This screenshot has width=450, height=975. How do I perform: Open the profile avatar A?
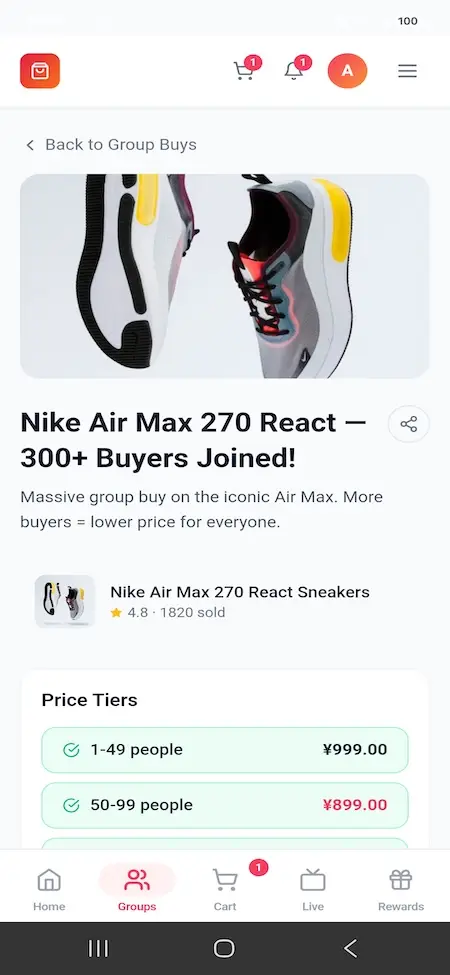(347, 71)
